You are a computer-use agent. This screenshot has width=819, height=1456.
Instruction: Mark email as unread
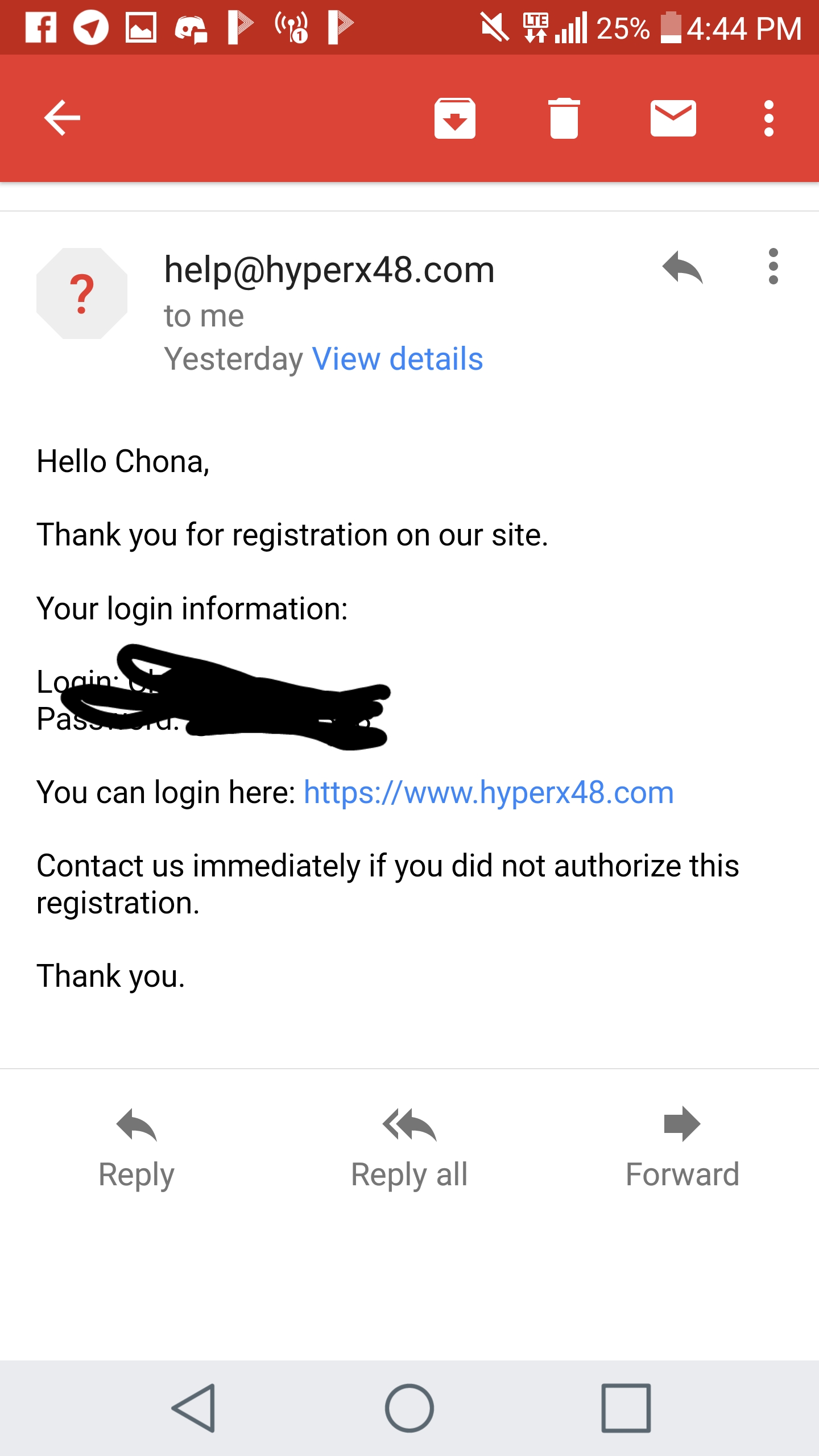click(673, 118)
